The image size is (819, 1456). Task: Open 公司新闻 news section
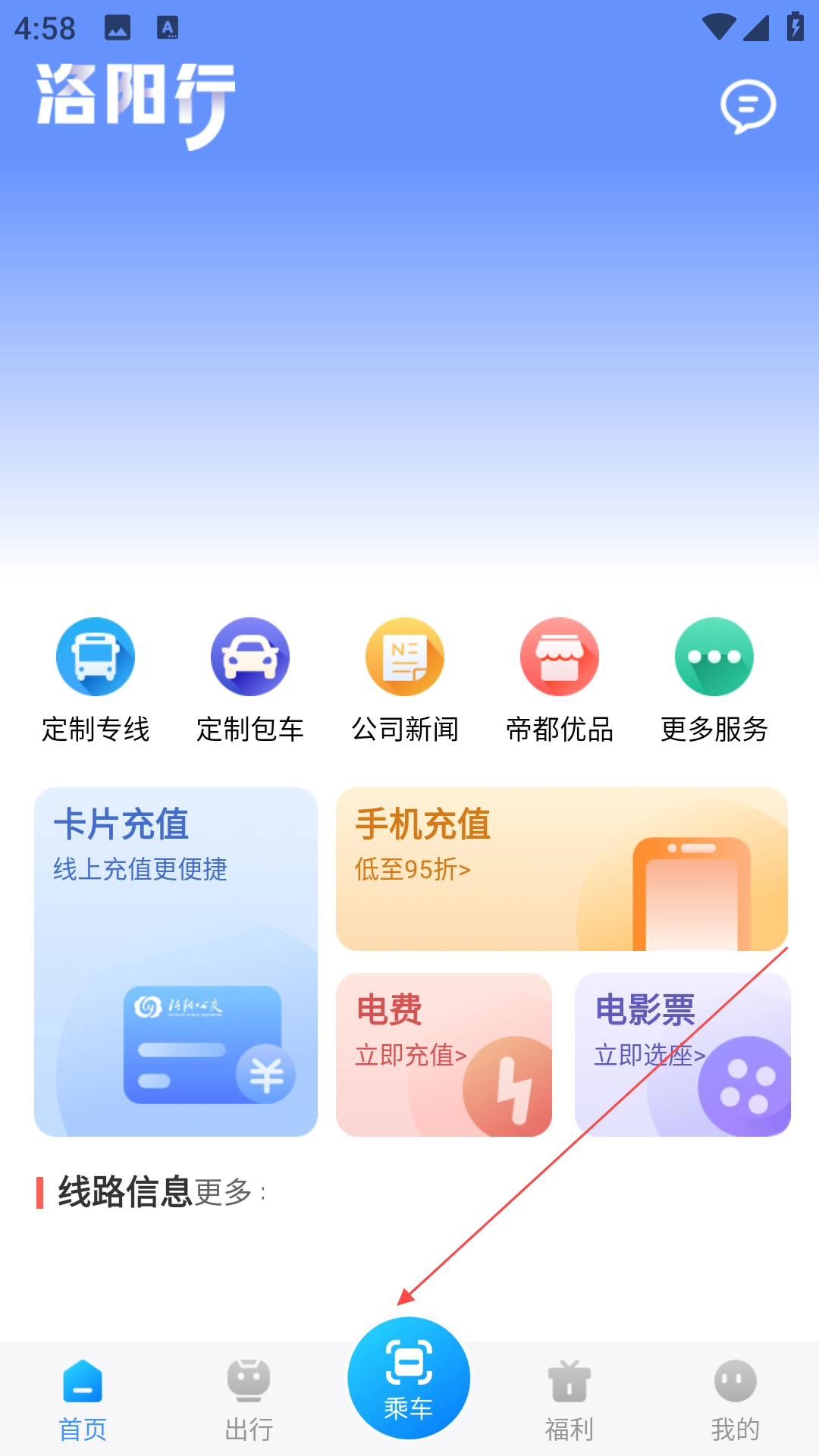pos(406,657)
